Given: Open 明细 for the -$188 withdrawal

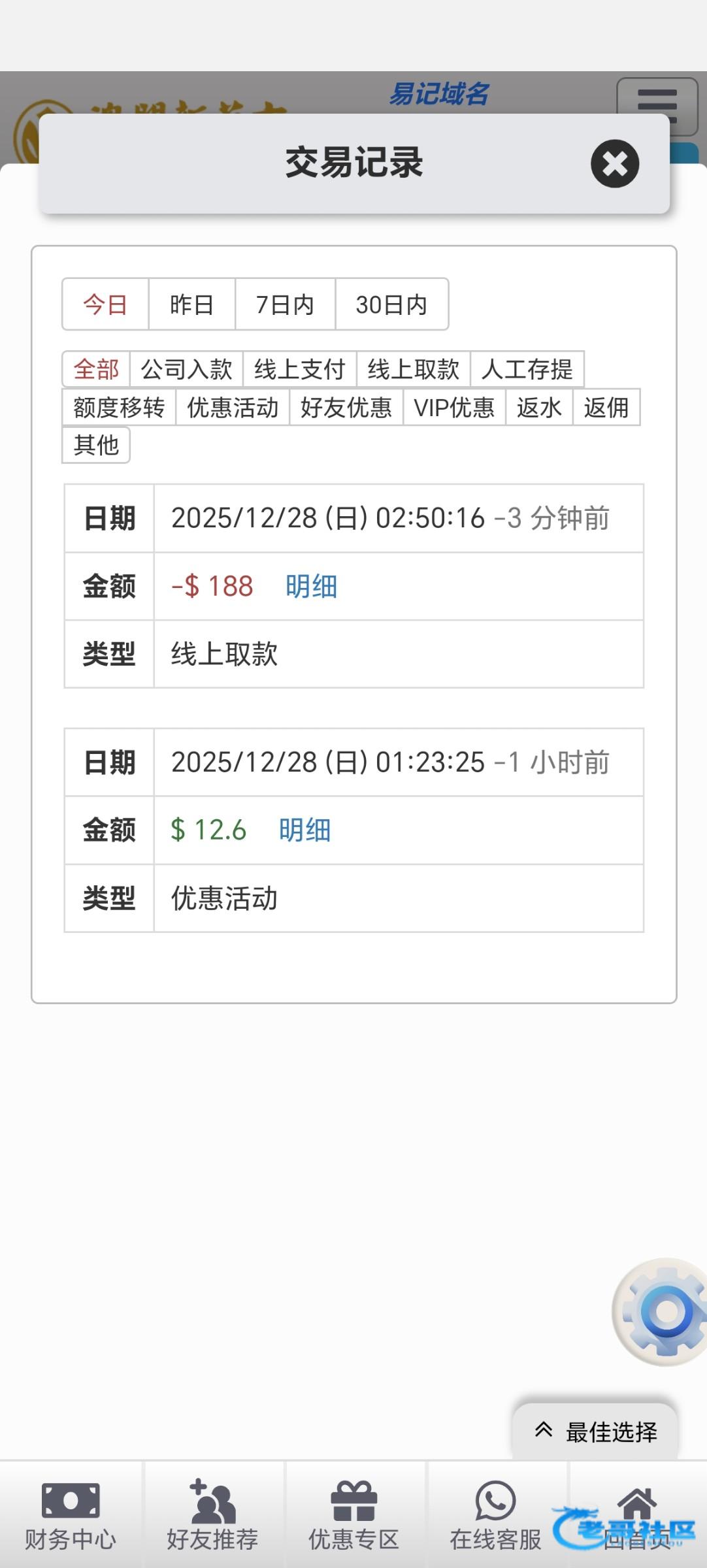Looking at the screenshot, I should pyautogui.click(x=311, y=586).
